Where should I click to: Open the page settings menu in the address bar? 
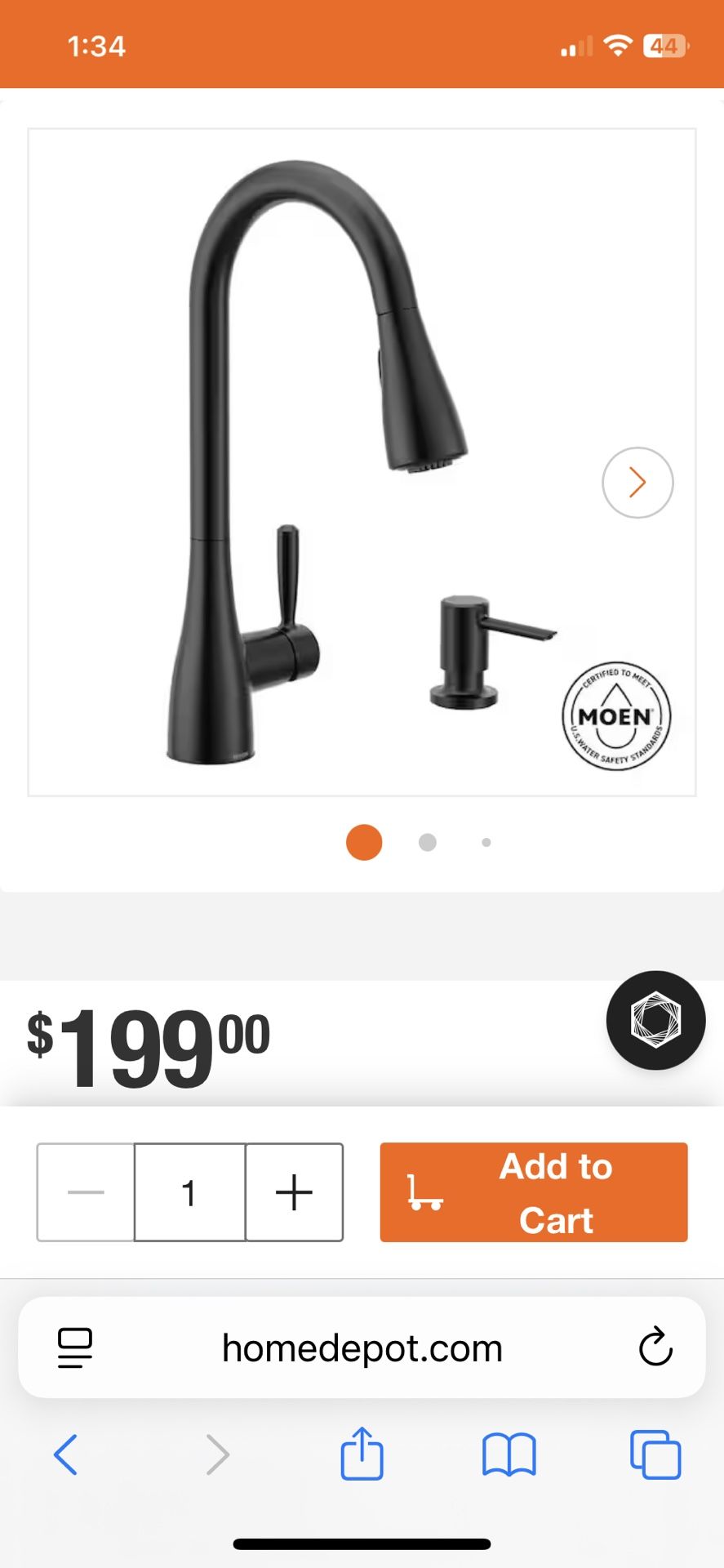coord(75,1348)
